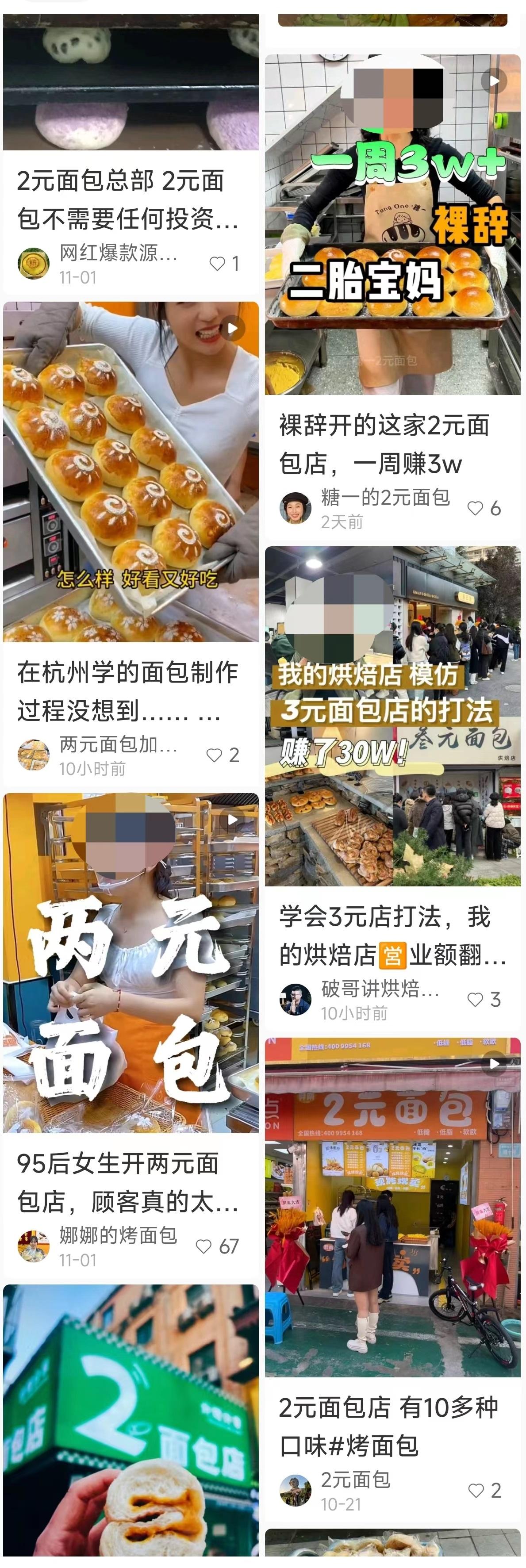526x1568 pixels.
Task: Like the 有10多种口味 post
Action: [x=476, y=1490]
